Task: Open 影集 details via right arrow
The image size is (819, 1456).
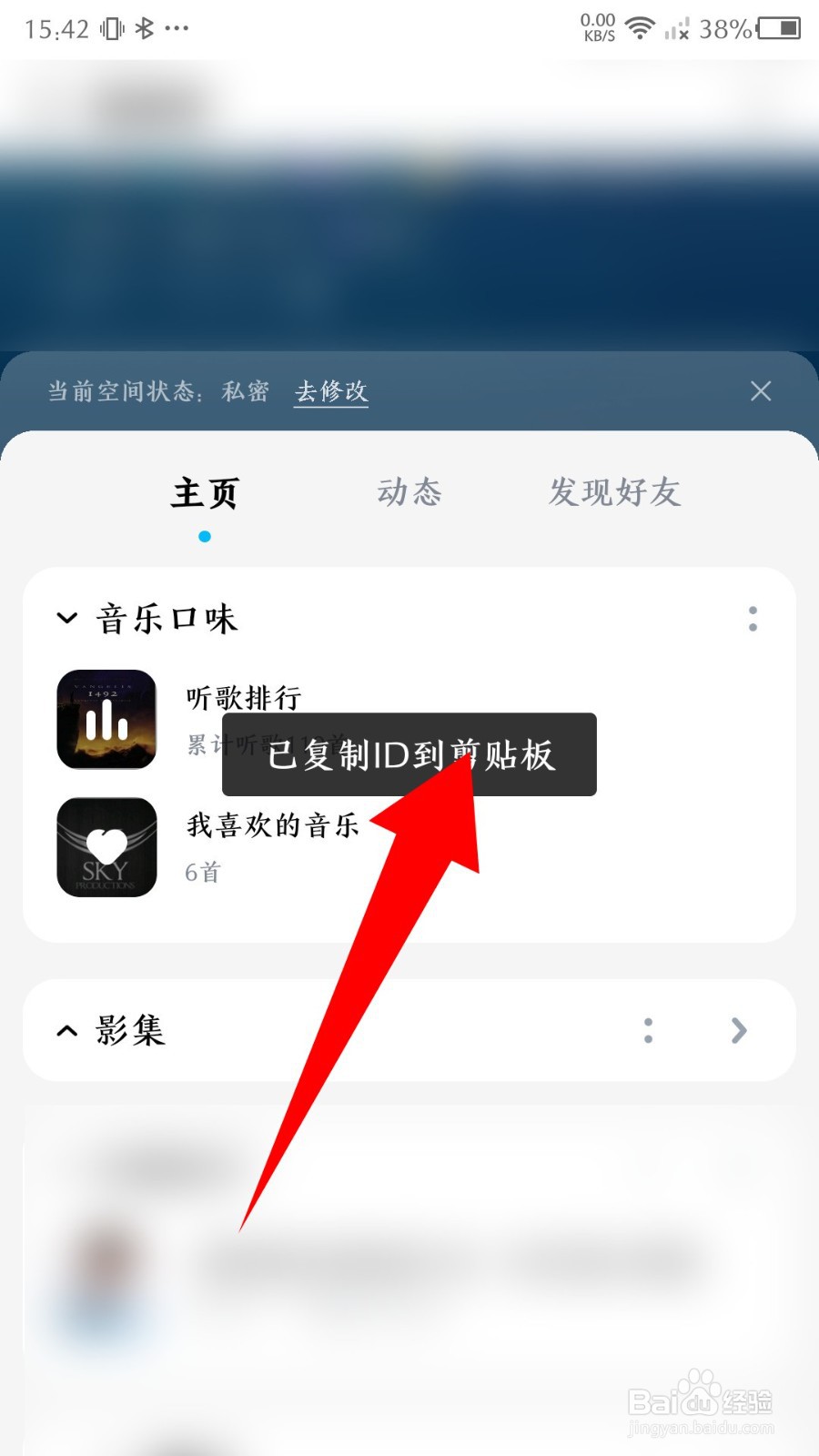Action: (x=738, y=1030)
